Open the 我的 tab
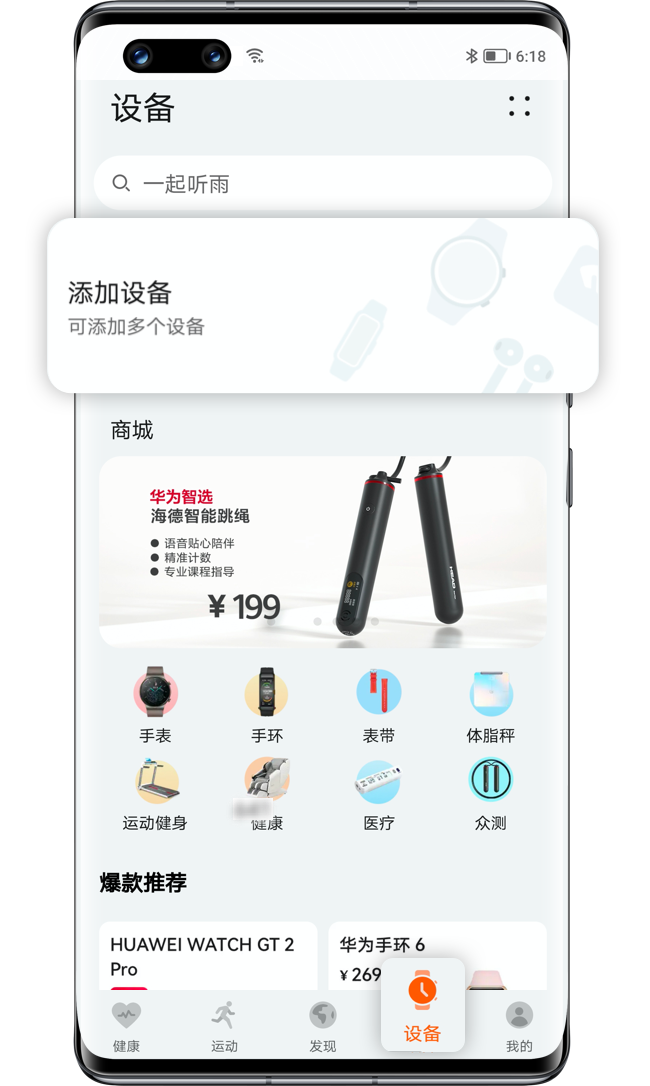The width and height of the screenshot is (650, 1086). [519, 1026]
